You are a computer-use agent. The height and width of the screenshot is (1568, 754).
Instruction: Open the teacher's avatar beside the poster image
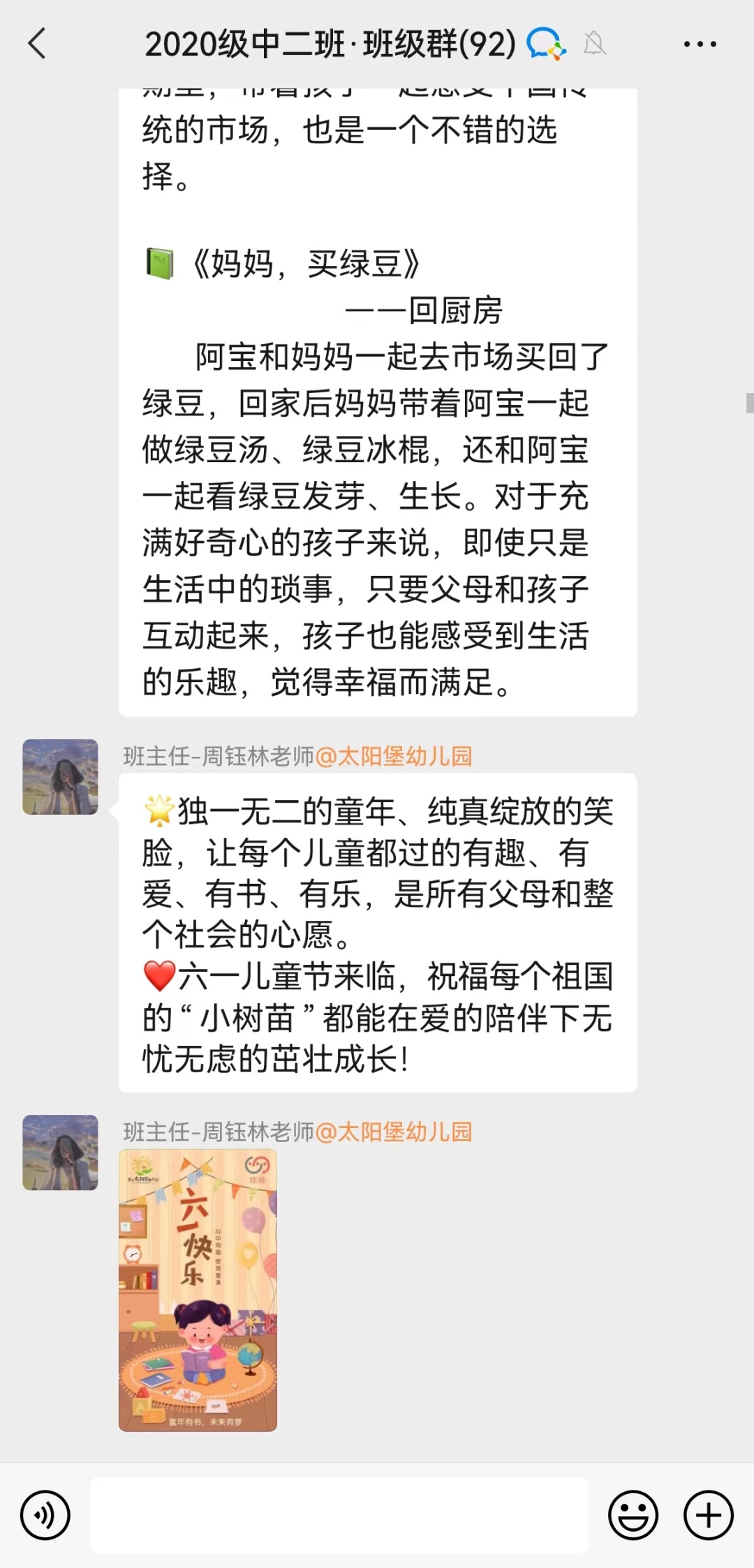click(60, 1153)
